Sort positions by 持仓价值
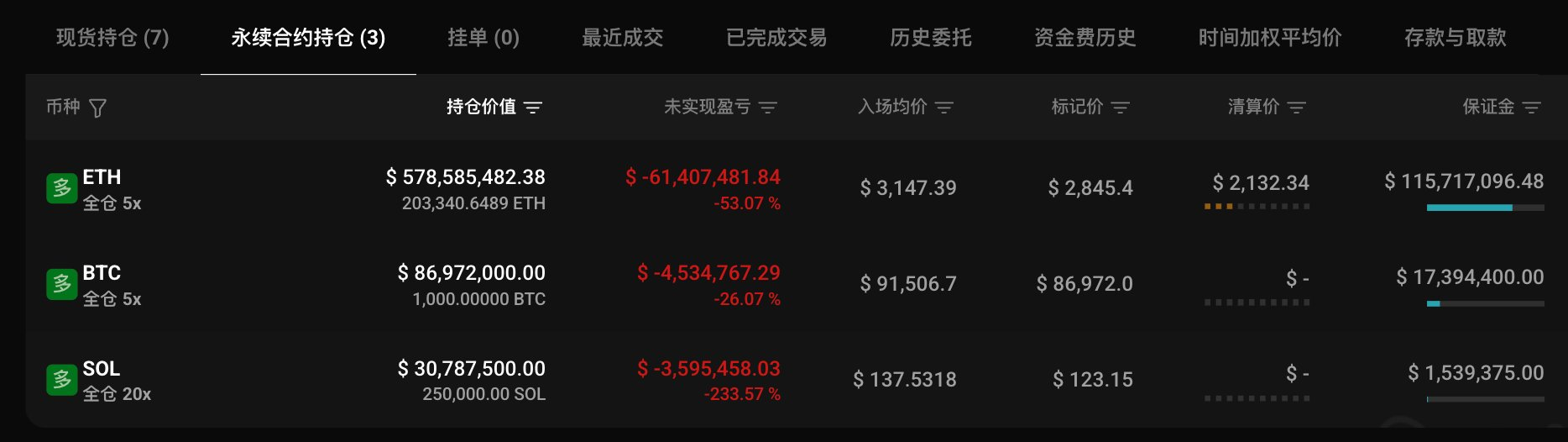Screen dimensions: 1568x442 pyautogui.click(x=494, y=107)
